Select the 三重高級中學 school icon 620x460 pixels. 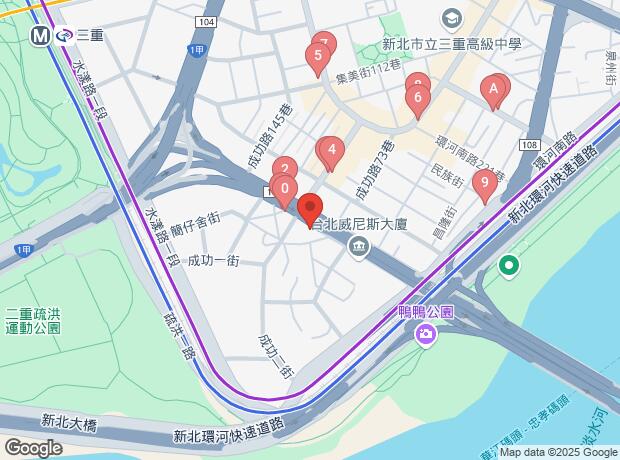pyautogui.click(x=453, y=19)
